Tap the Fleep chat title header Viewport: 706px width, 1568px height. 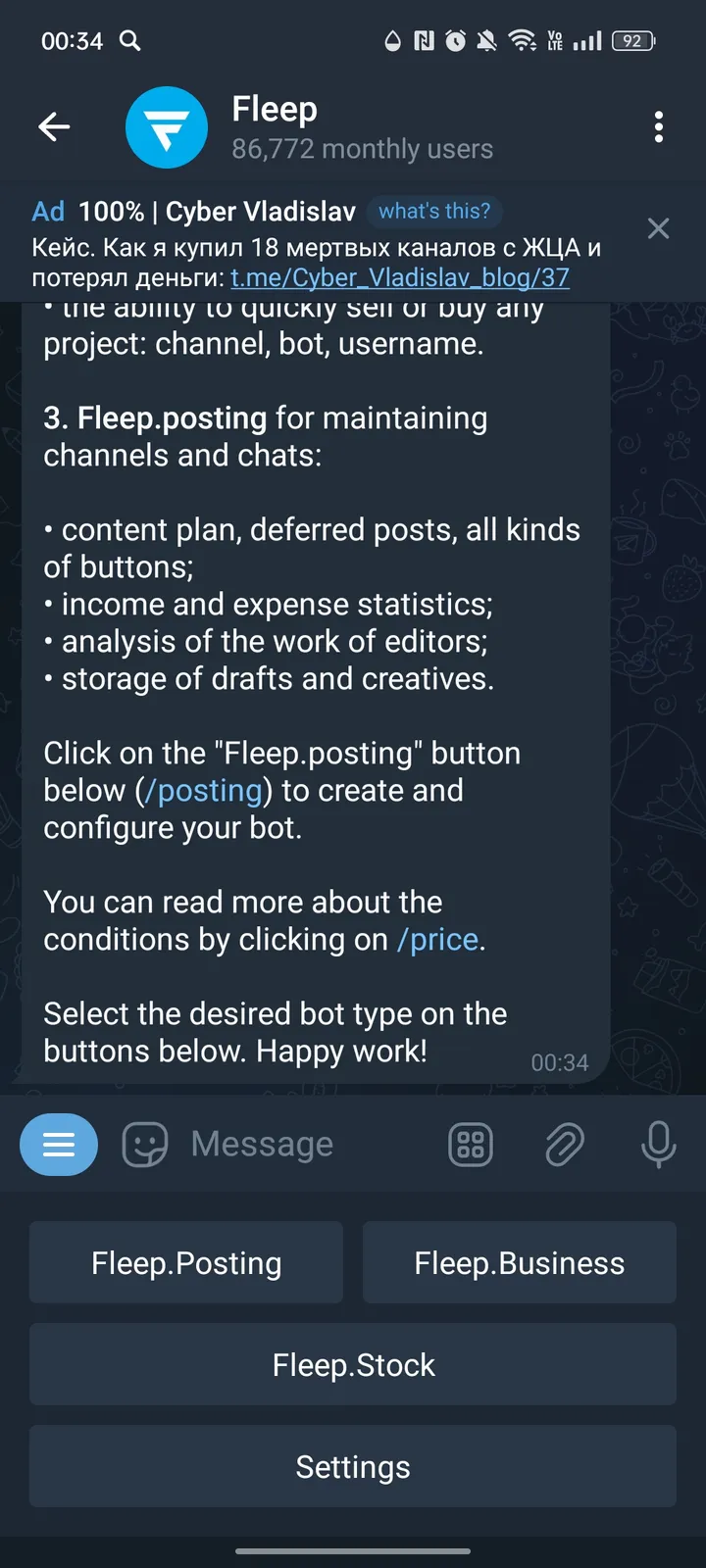click(275, 110)
